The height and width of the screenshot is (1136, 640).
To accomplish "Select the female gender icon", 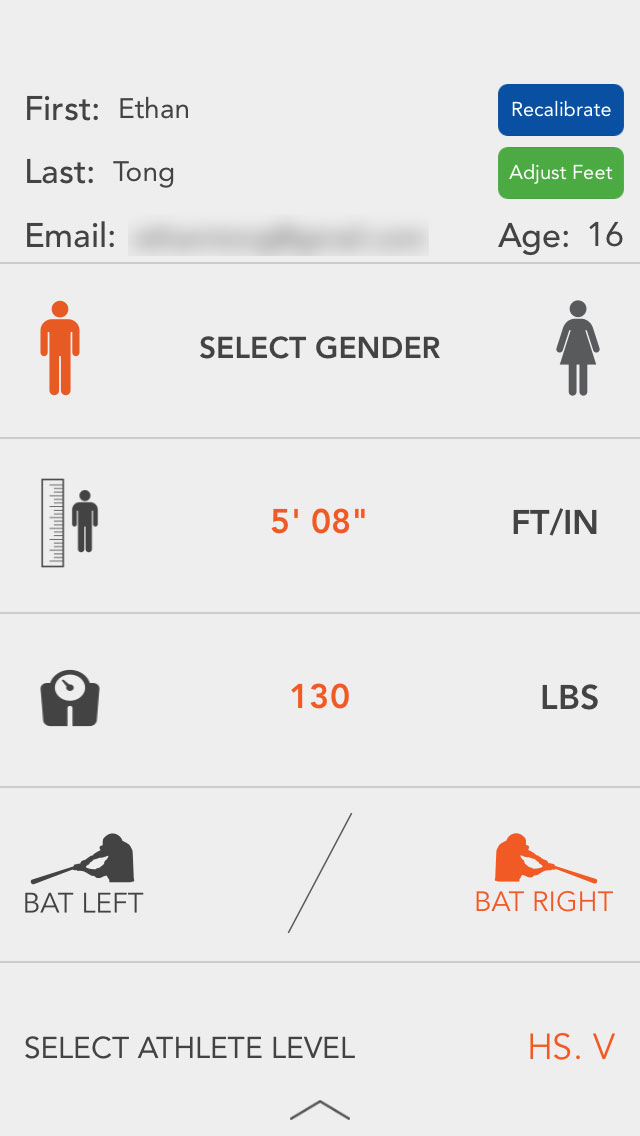I will click(x=578, y=348).
